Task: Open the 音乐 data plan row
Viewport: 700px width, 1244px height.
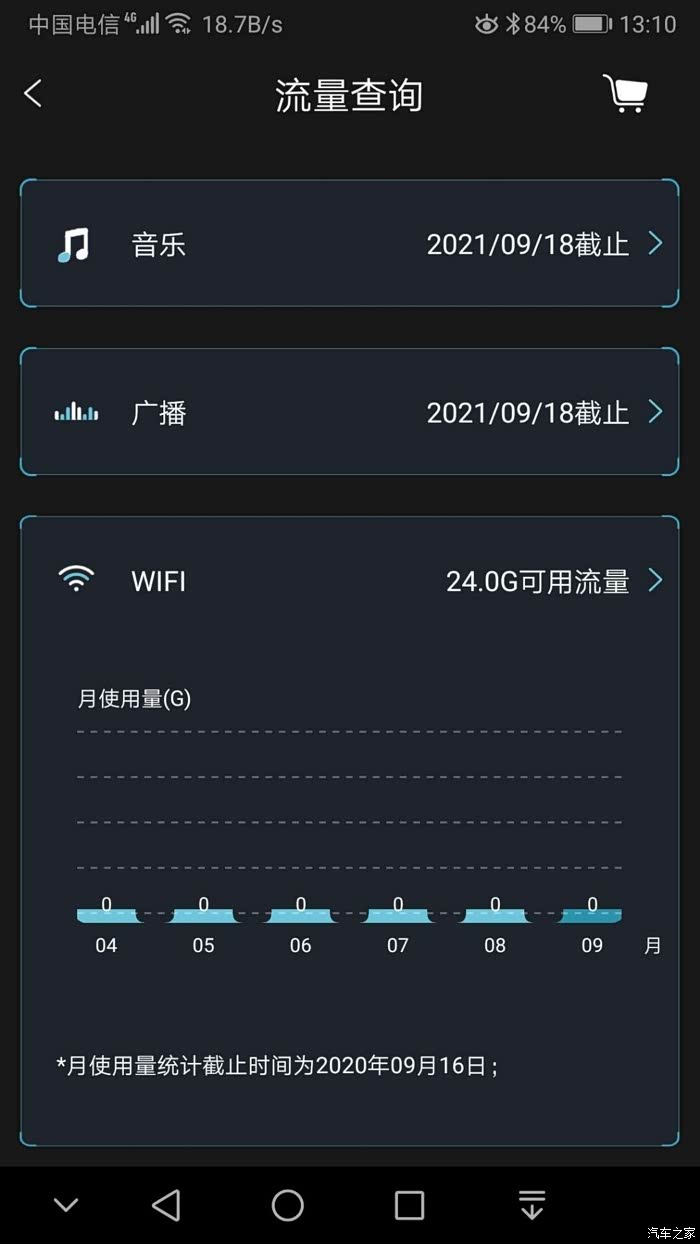Action: 349,244
